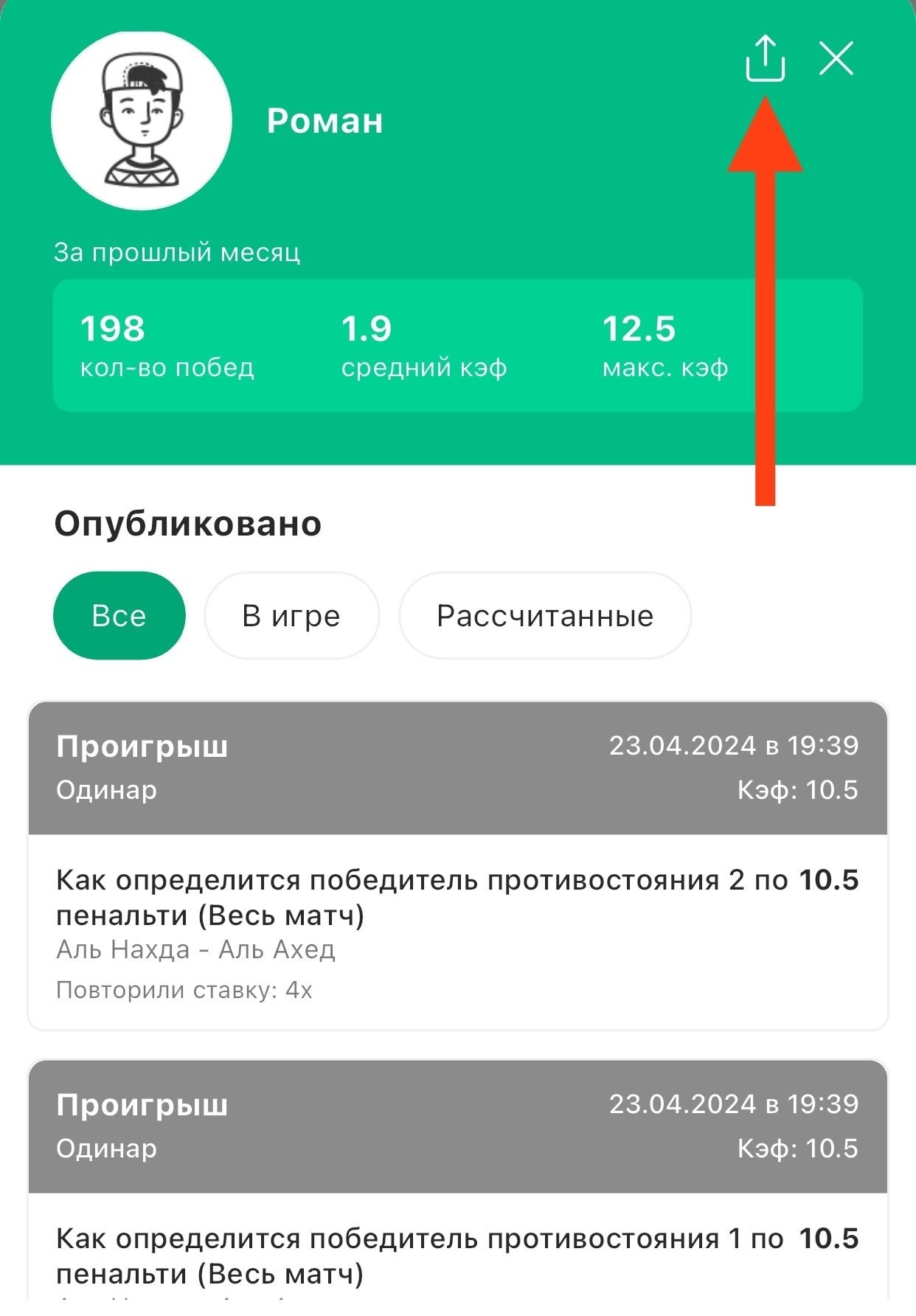Share Роман's profile
Viewport: 916px width, 1316px height.
pyautogui.click(x=765, y=58)
